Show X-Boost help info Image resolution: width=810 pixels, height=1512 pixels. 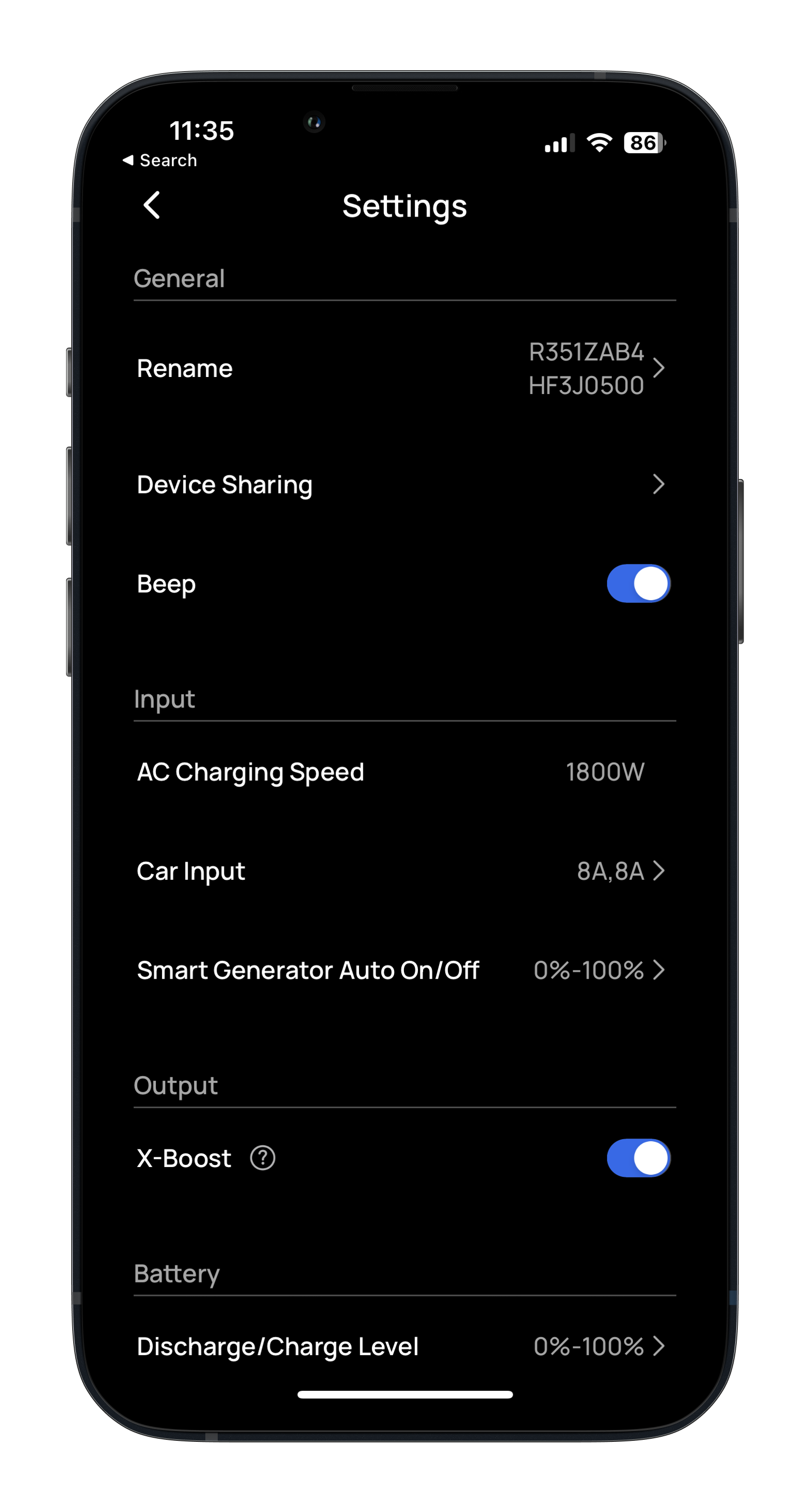(263, 1158)
